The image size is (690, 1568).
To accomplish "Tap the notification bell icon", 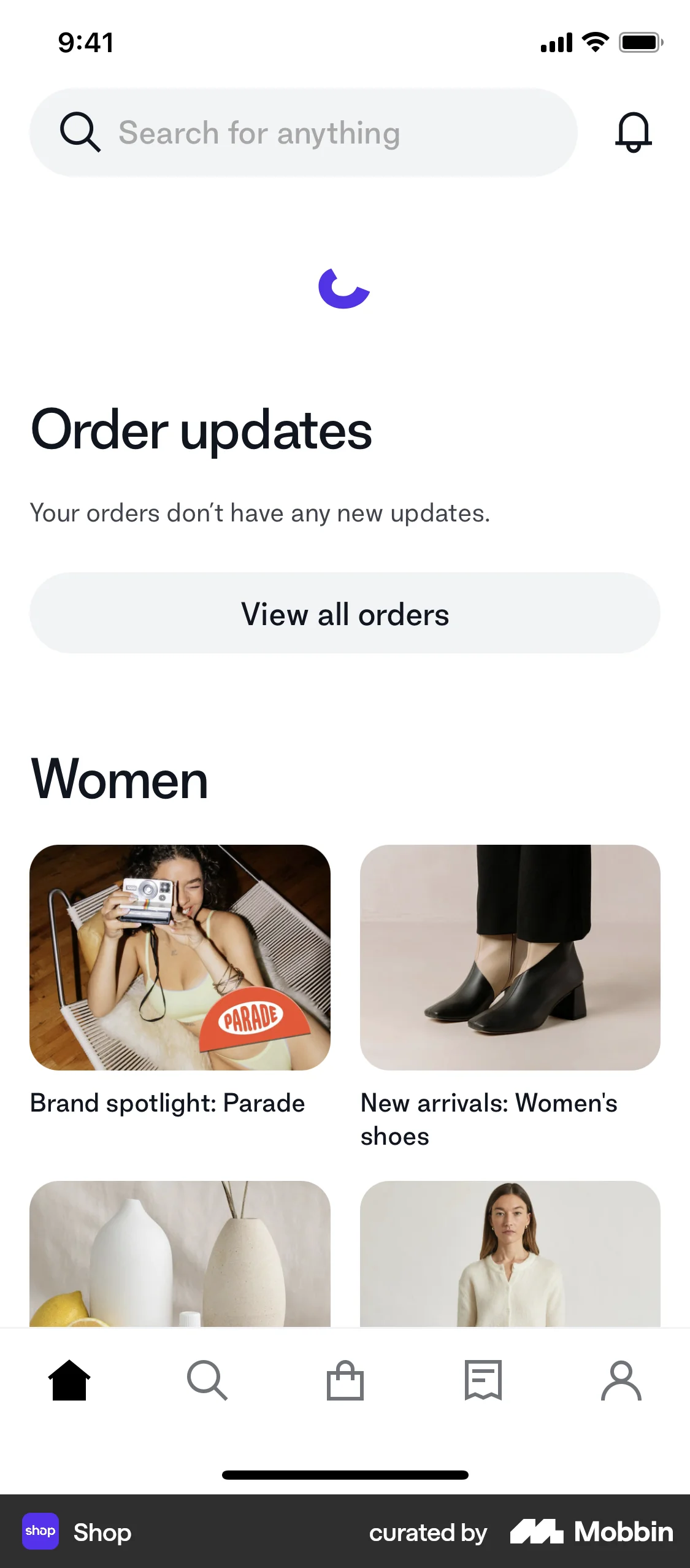I will pos(634,132).
